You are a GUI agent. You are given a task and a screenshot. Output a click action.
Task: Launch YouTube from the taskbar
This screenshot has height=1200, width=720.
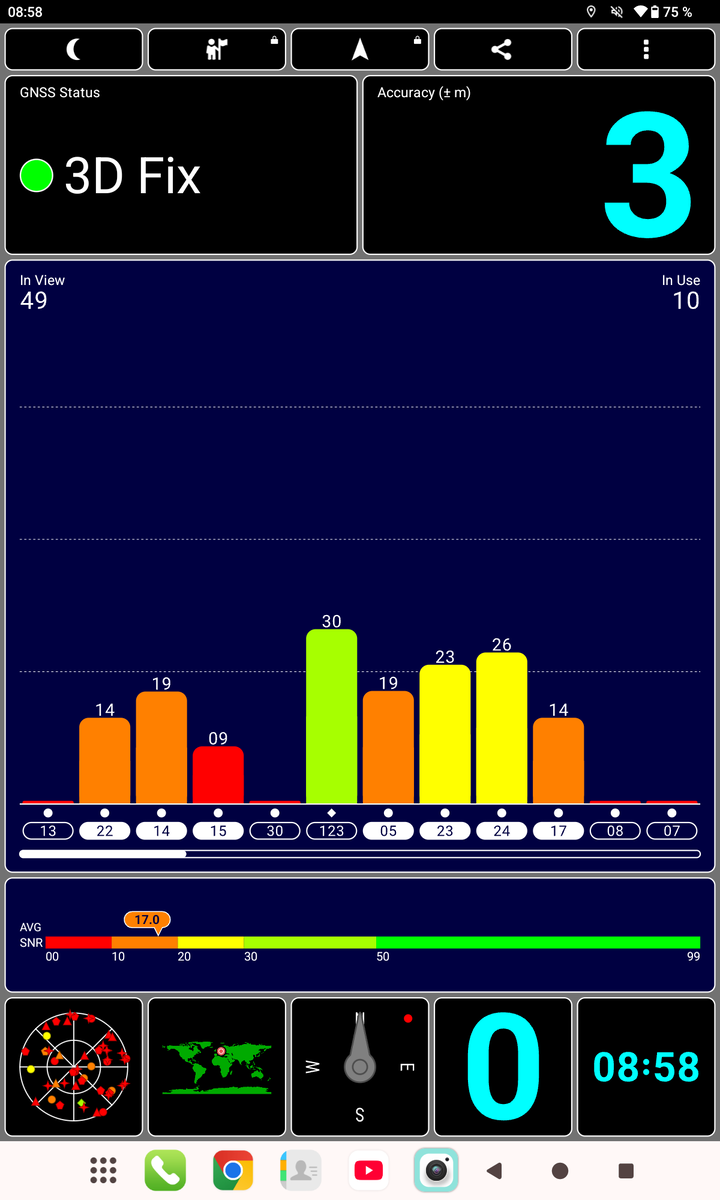[368, 1170]
